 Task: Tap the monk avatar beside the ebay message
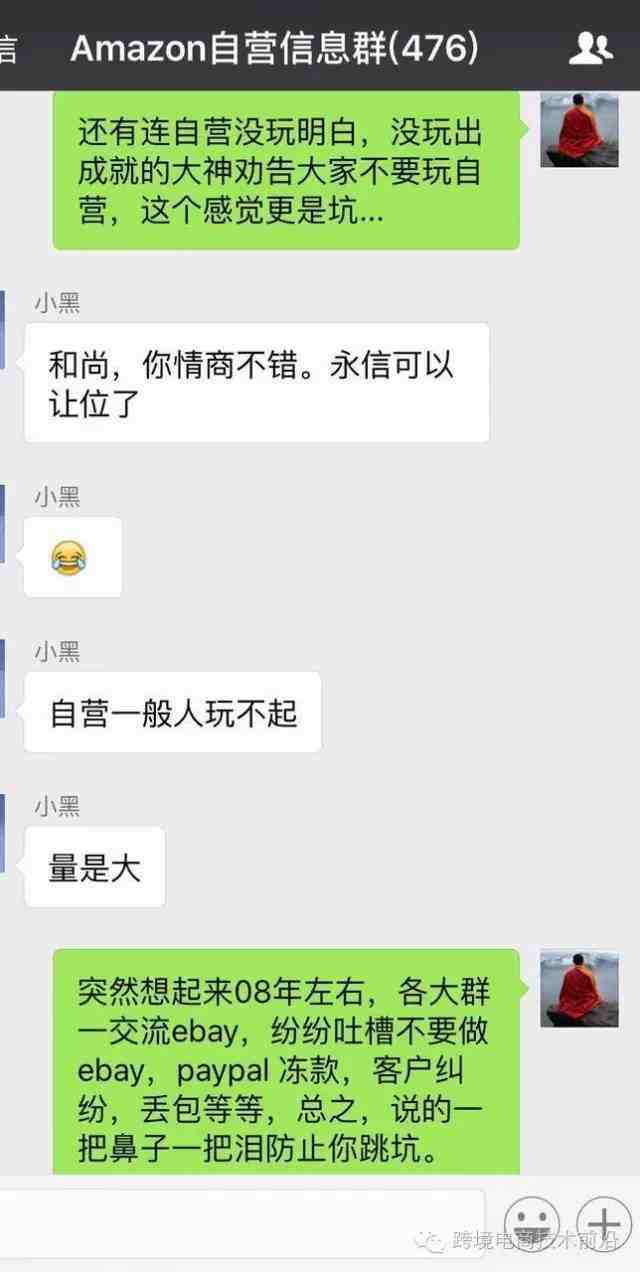click(x=579, y=988)
